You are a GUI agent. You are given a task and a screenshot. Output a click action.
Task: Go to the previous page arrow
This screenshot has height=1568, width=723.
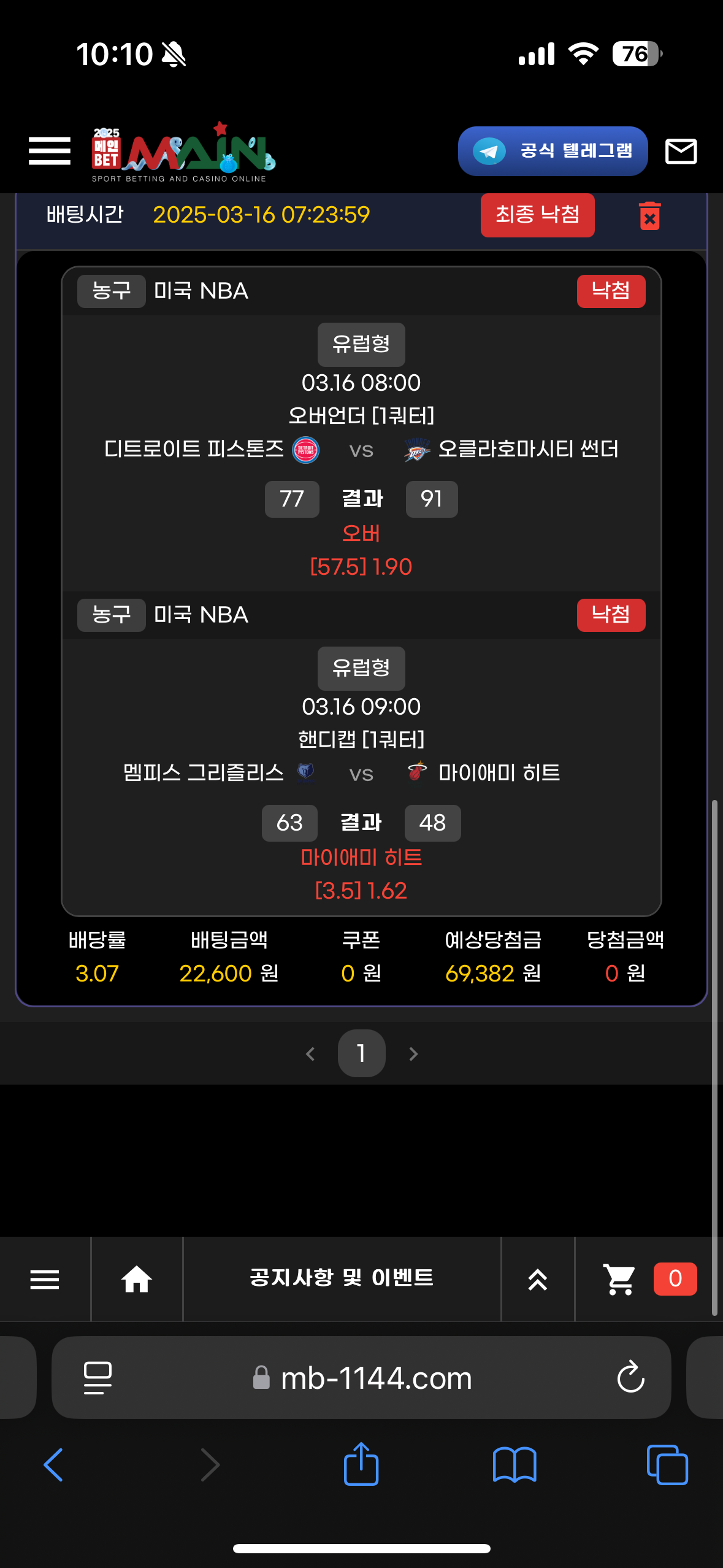[x=310, y=1054]
